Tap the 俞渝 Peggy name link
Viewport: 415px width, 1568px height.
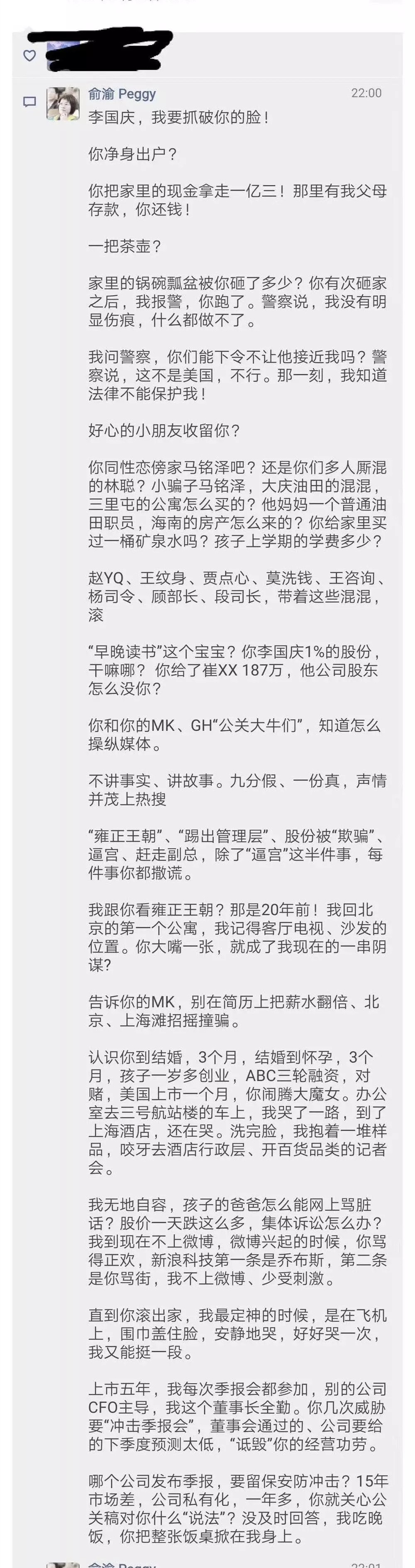coord(122,94)
